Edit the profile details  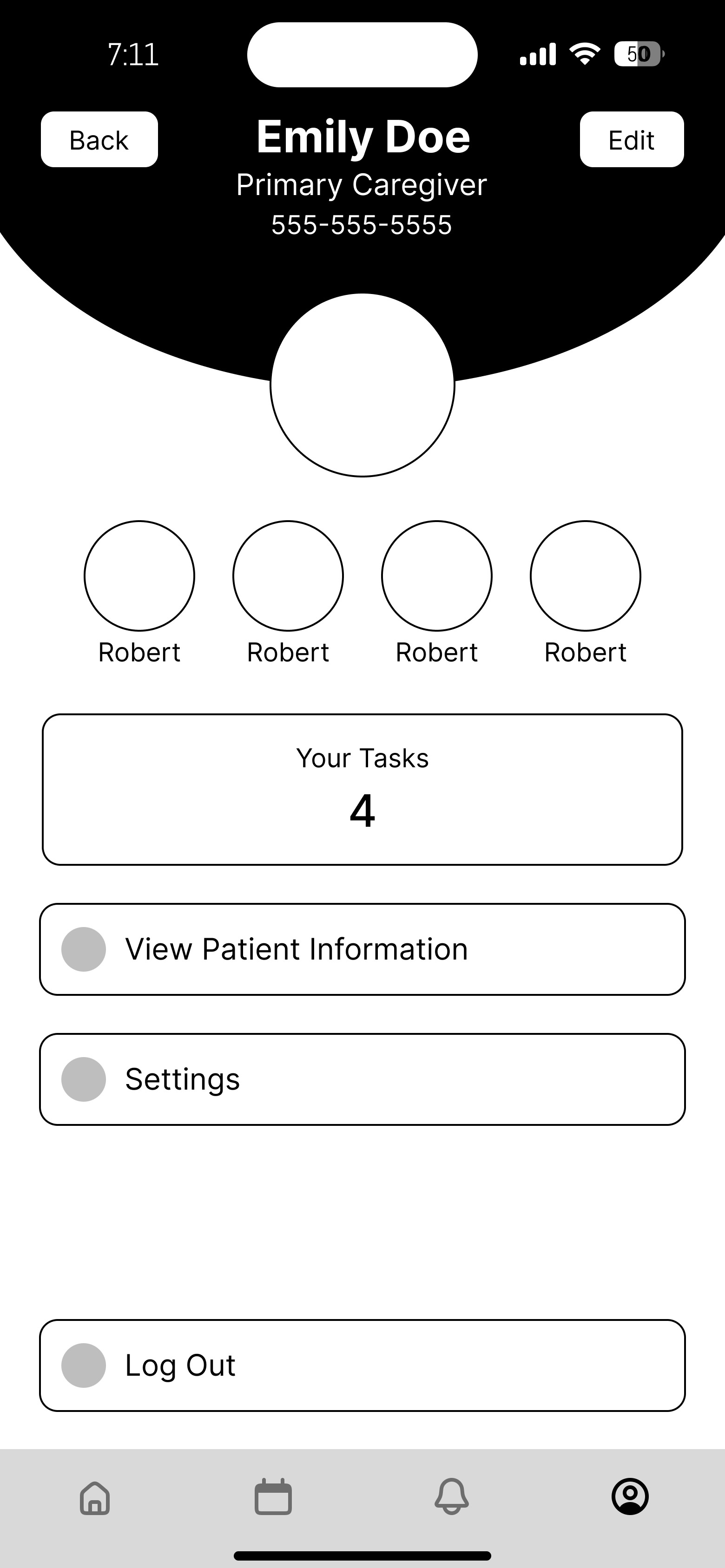[x=632, y=139]
